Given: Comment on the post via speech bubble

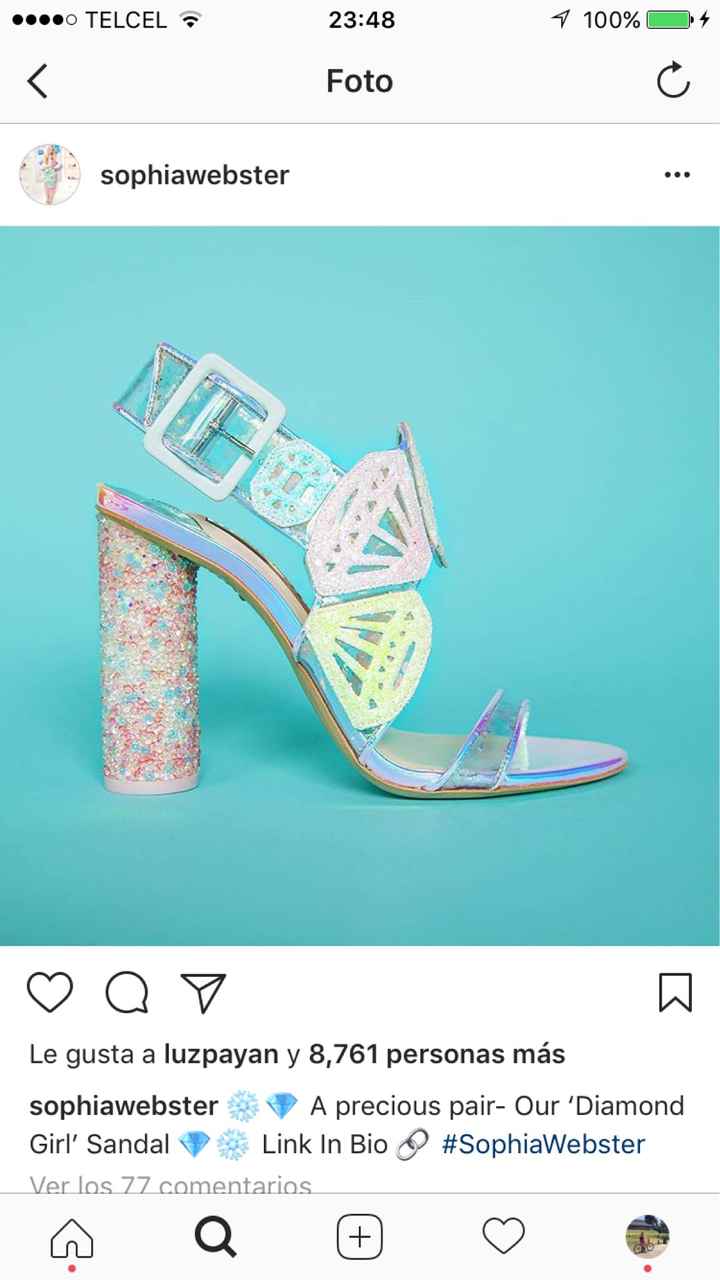Looking at the screenshot, I should pyautogui.click(x=127, y=992).
